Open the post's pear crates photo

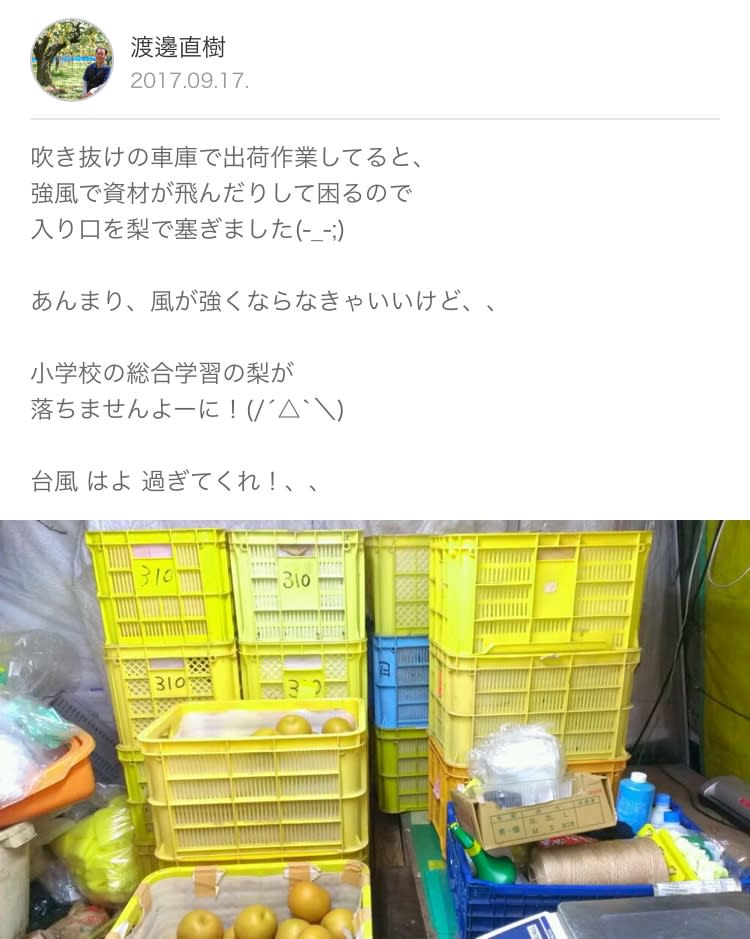pos(375,729)
